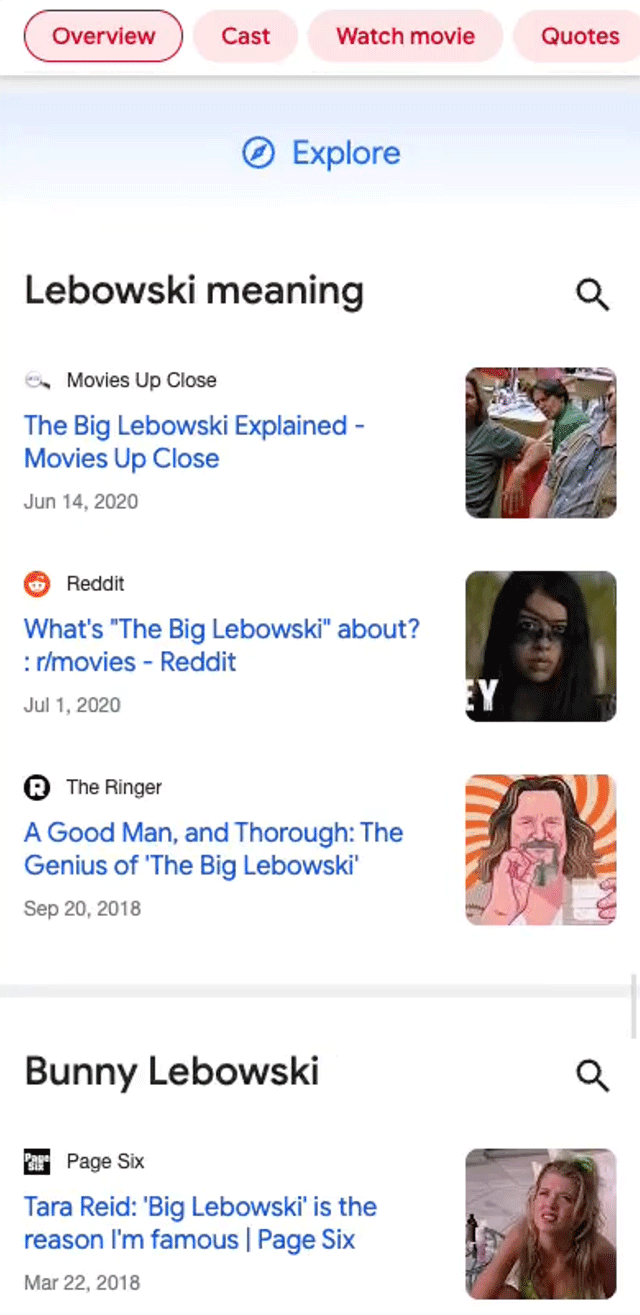Switch to the Cast tab
Image resolution: width=640 pixels, height=1315 pixels.
tap(245, 37)
